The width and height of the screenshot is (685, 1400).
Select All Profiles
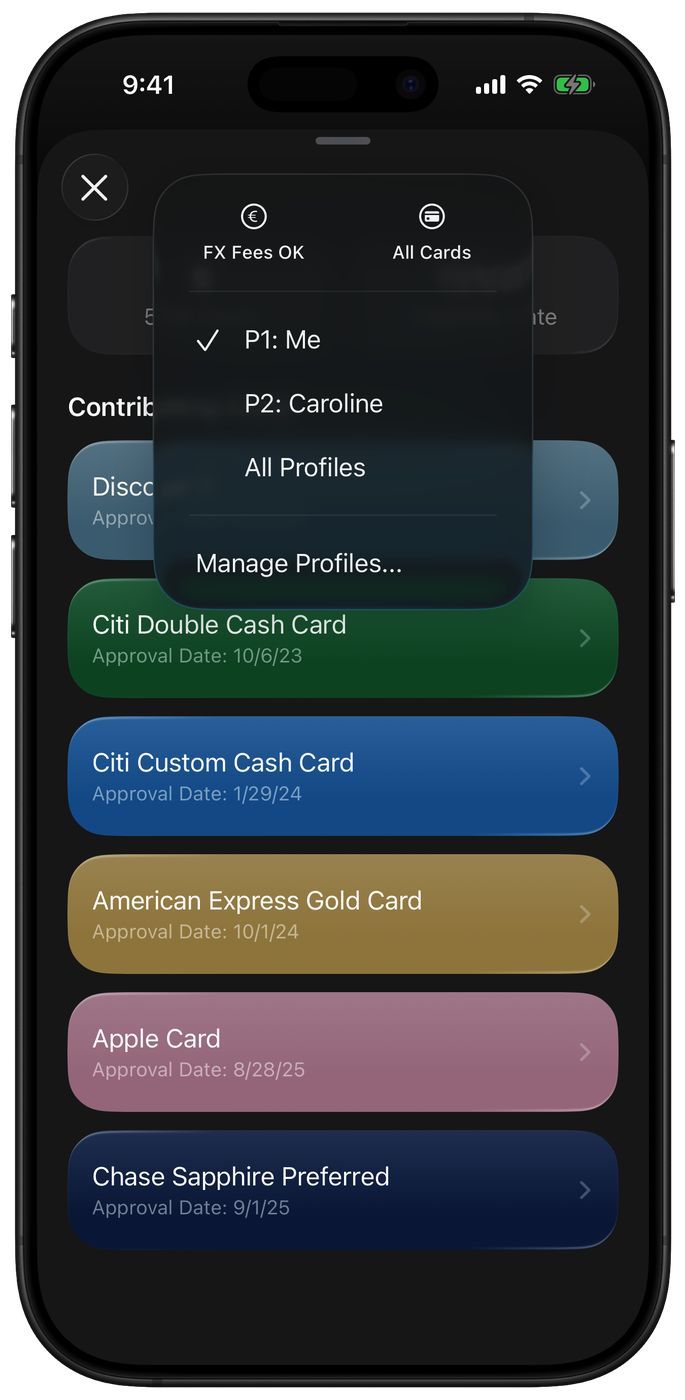[305, 468]
